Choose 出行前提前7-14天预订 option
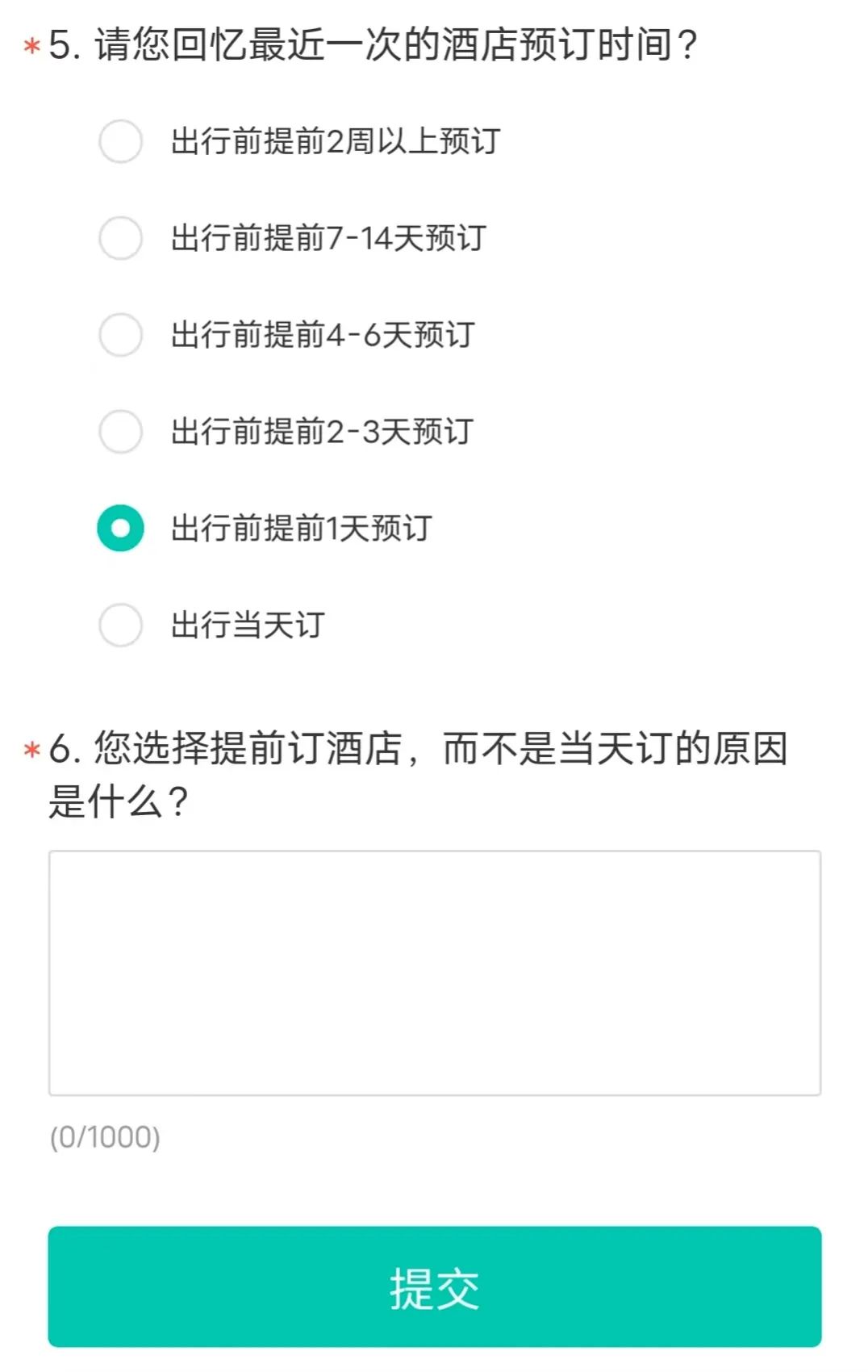The height and width of the screenshot is (1372, 868). click(121, 238)
